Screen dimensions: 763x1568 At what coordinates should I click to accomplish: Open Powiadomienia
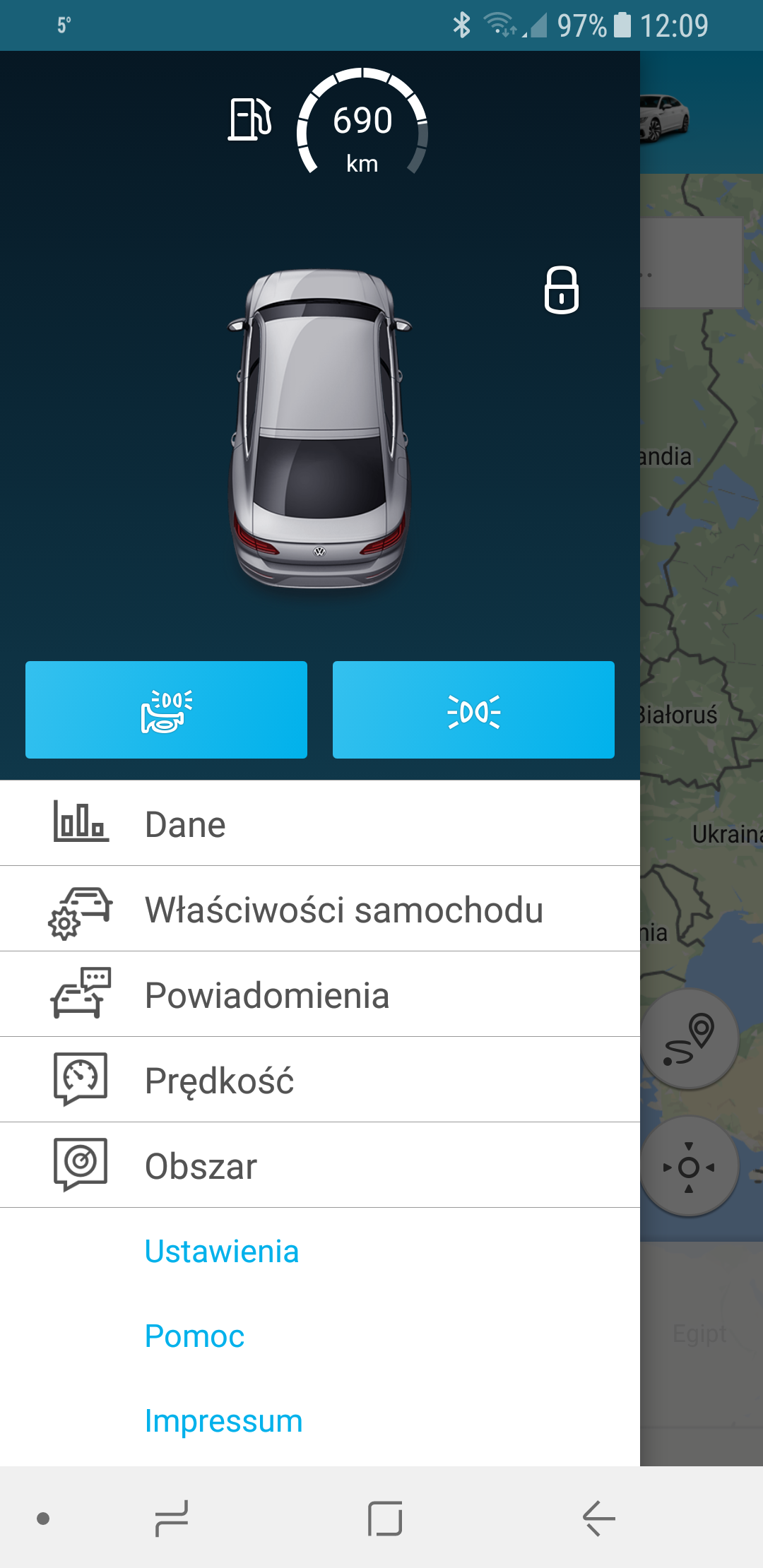point(319,994)
